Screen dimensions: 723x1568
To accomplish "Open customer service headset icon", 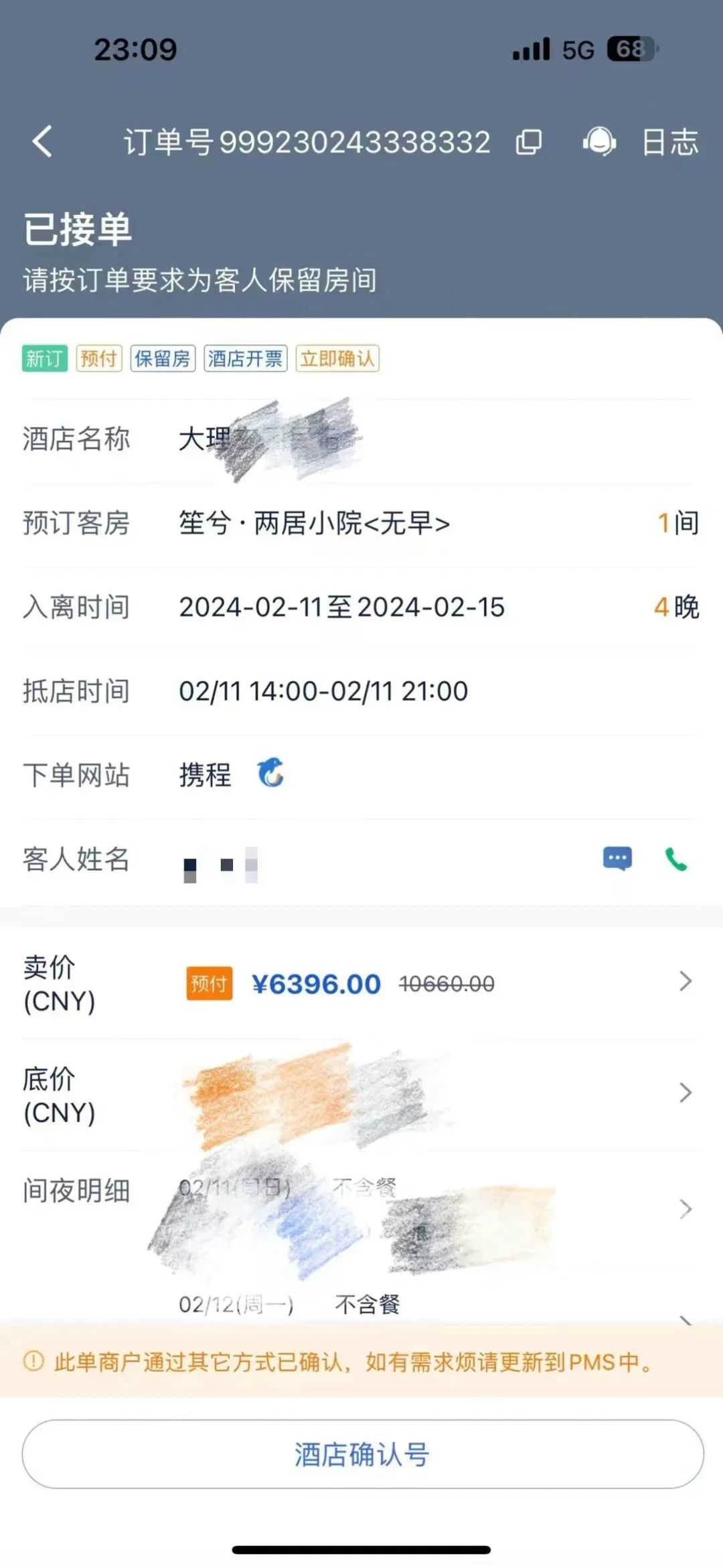I will pyautogui.click(x=599, y=142).
